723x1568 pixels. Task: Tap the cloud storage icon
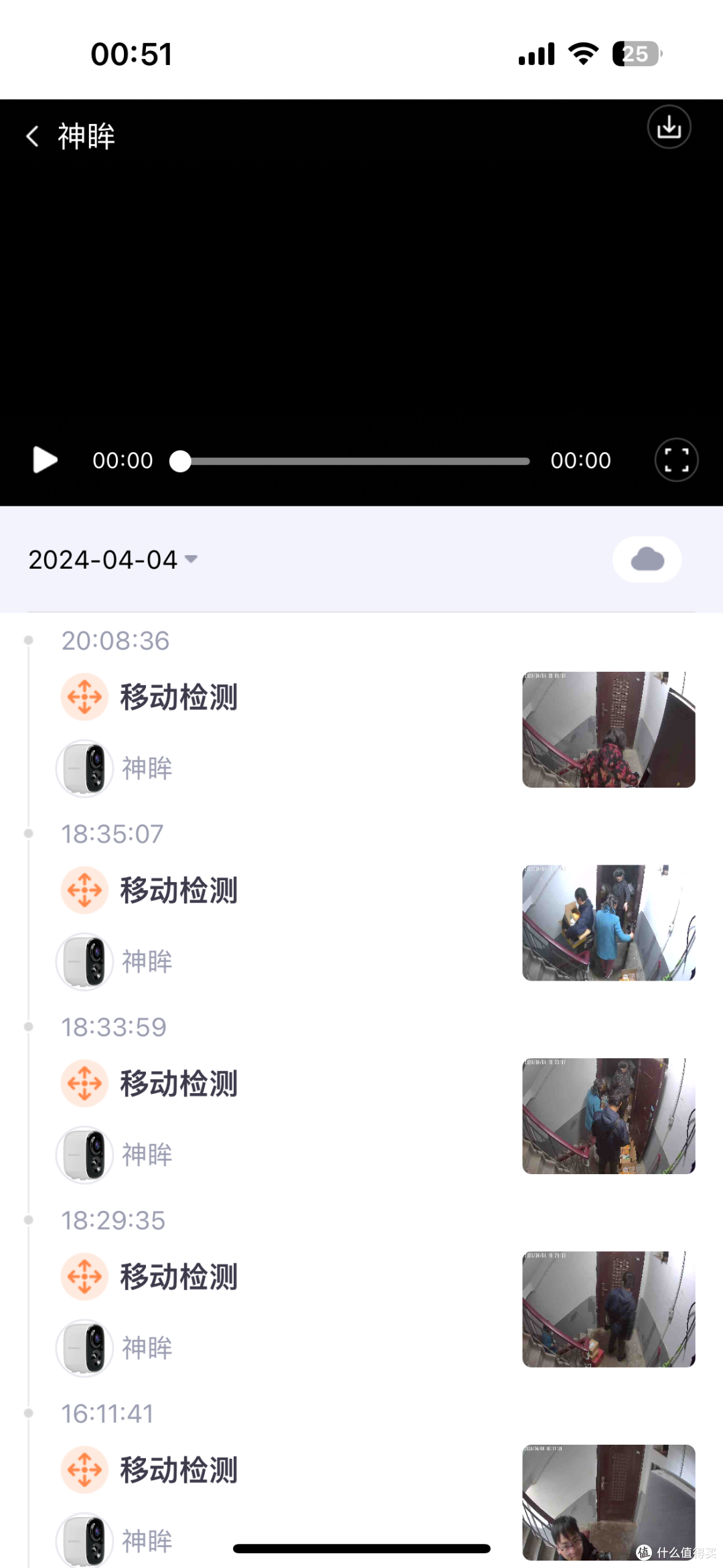click(x=647, y=560)
